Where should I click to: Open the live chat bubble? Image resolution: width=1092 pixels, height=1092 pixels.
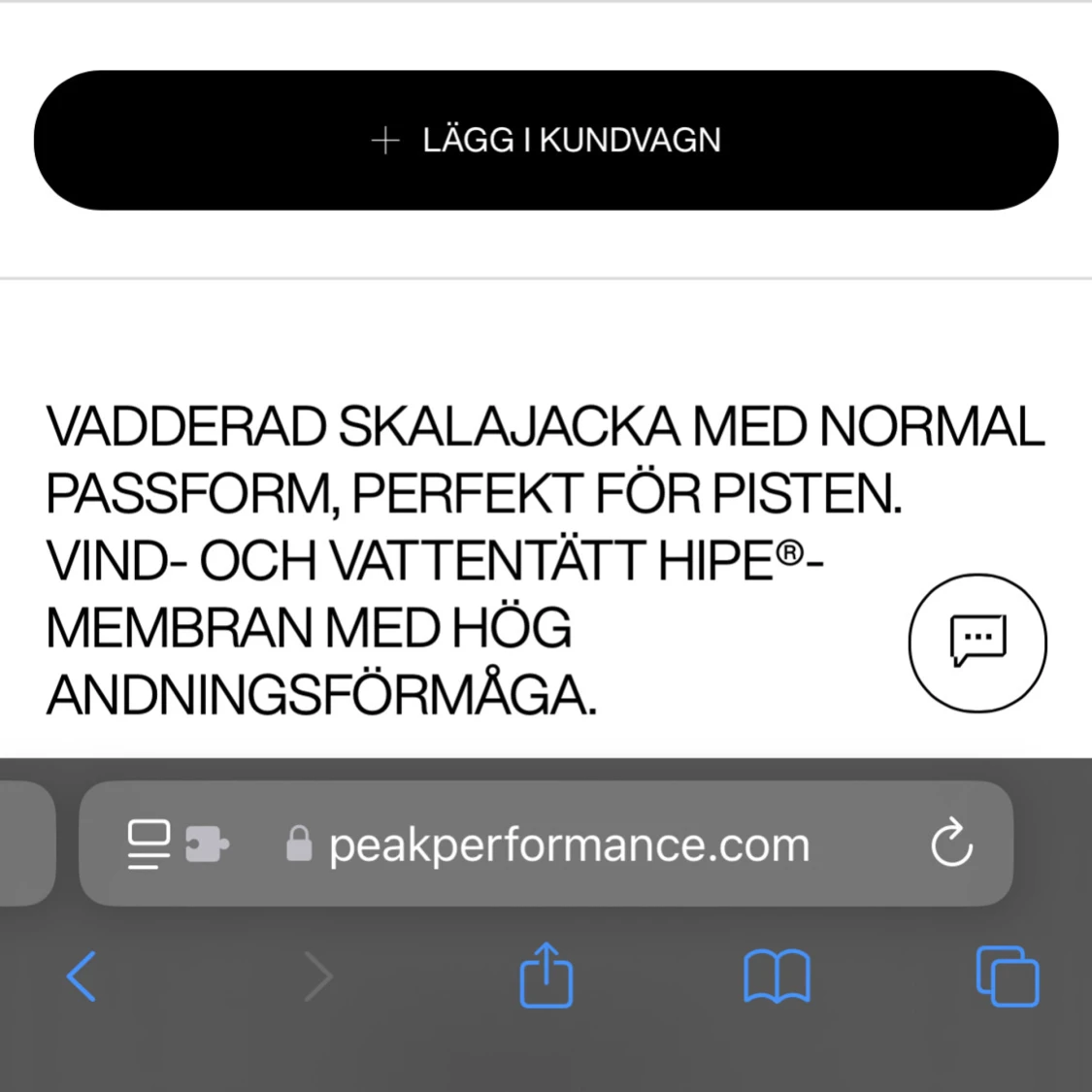coord(976,643)
